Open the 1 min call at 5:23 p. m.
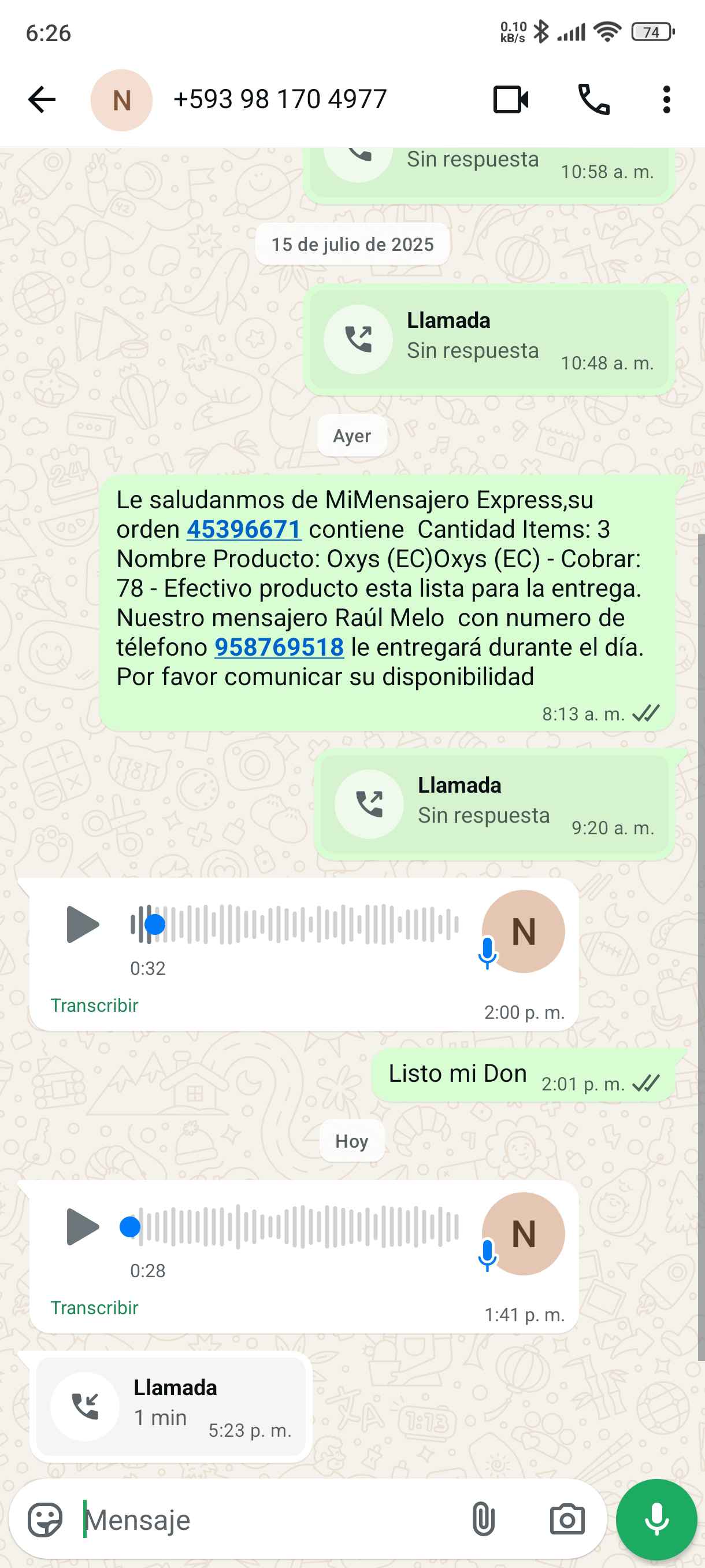This screenshot has height=1568, width=705. (171, 1407)
